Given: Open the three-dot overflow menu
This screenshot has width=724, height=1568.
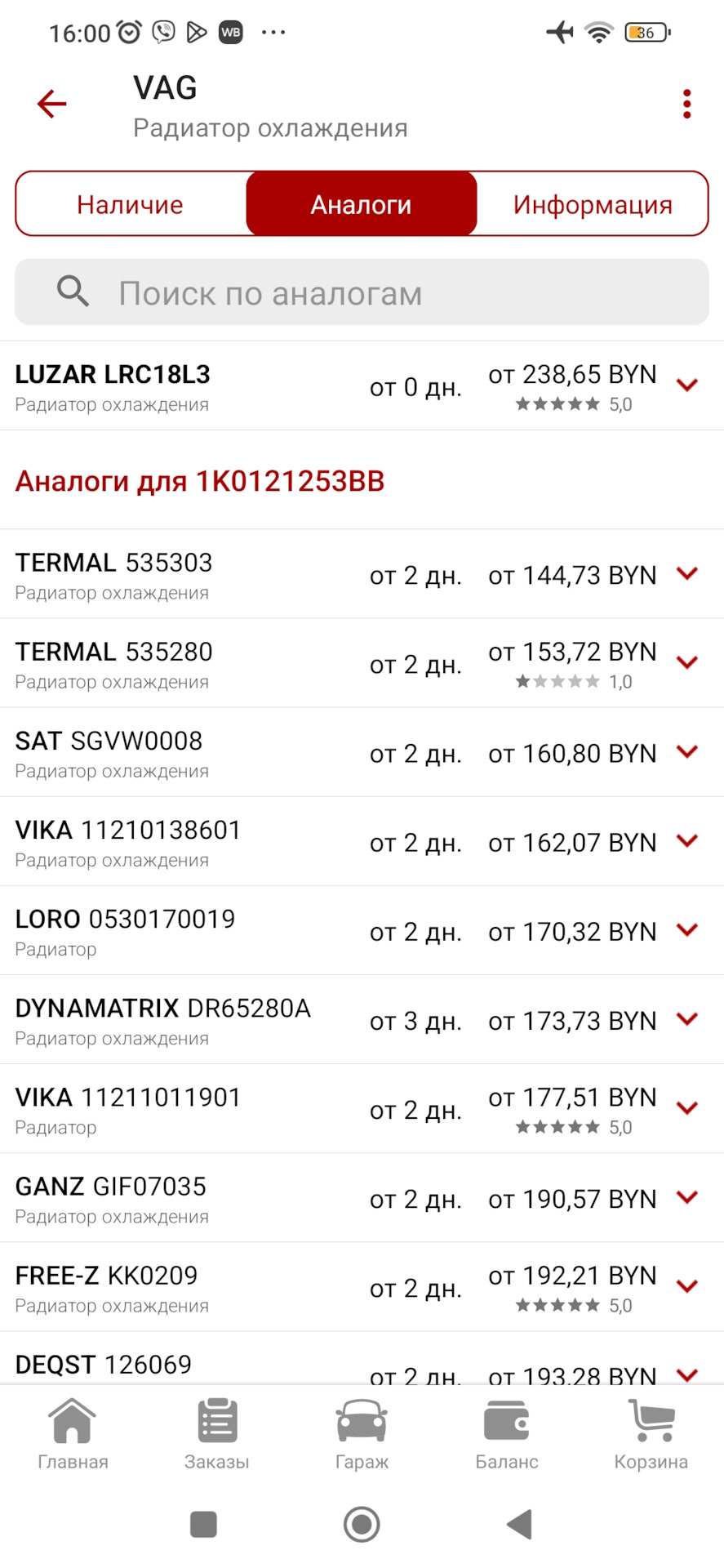Looking at the screenshot, I should click(686, 104).
